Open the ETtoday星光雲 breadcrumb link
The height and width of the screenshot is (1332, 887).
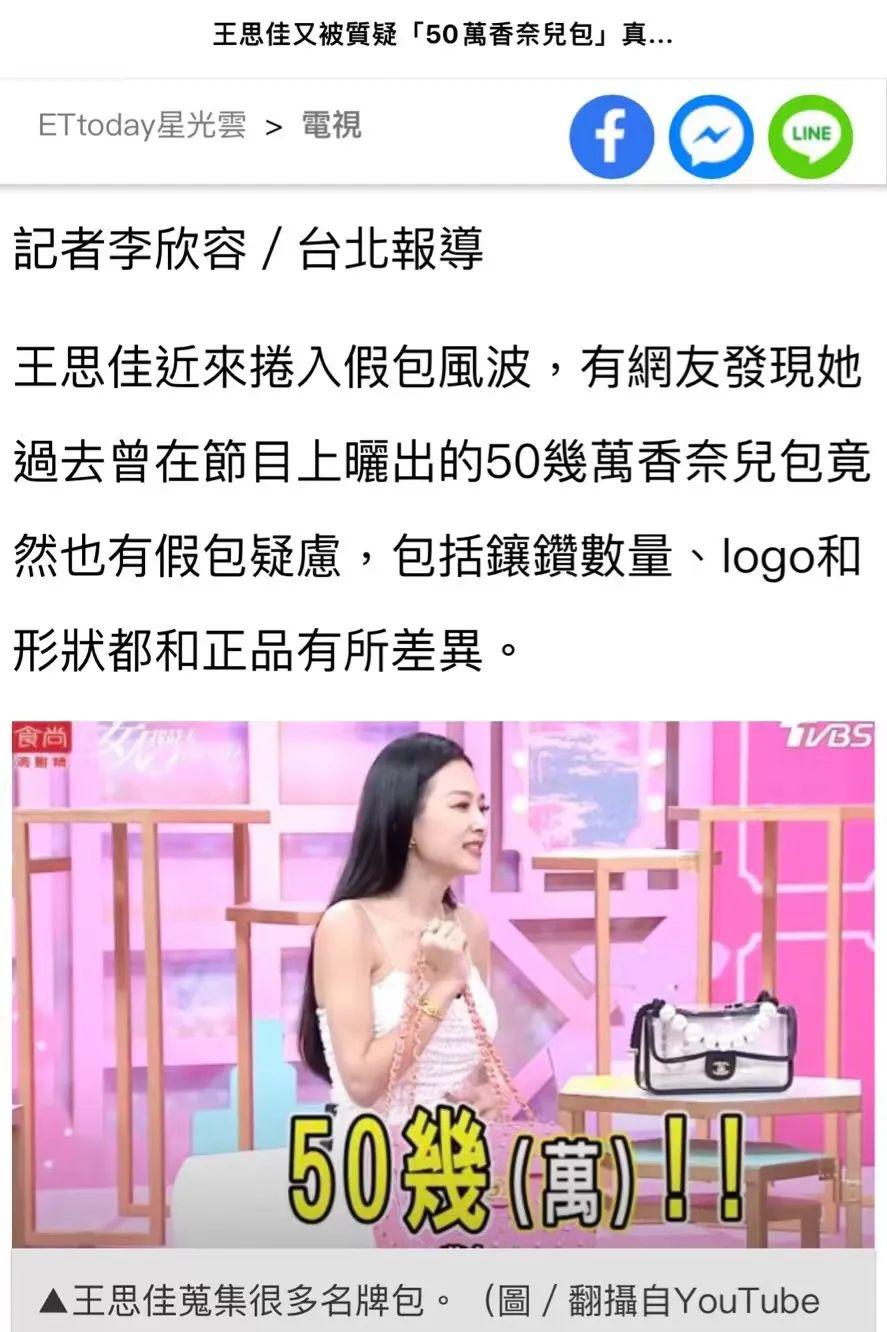[142, 126]
